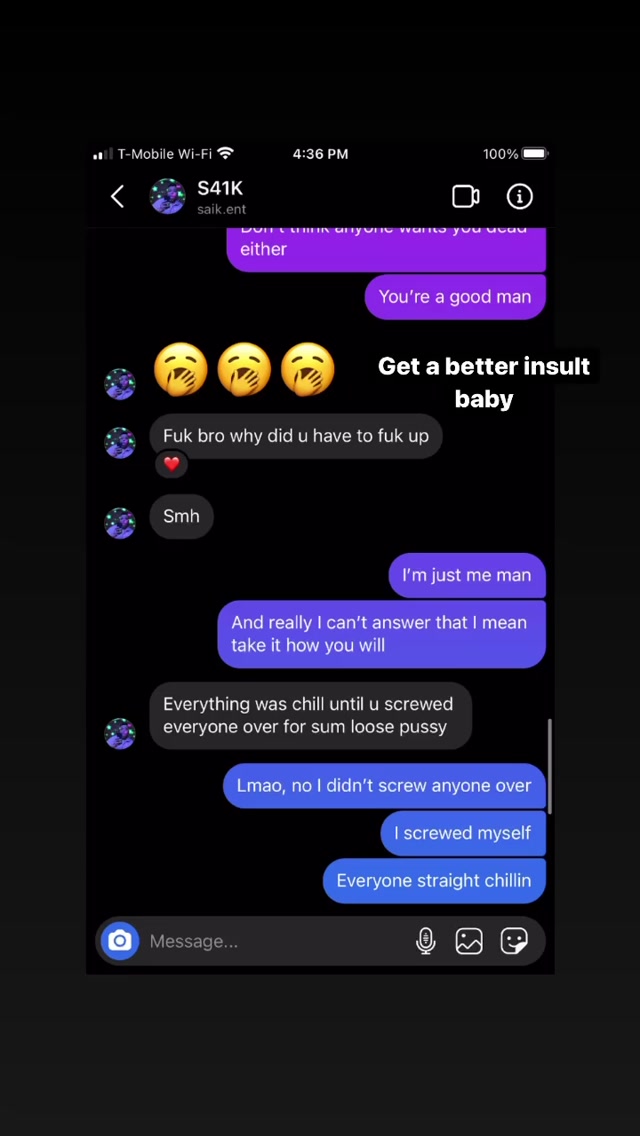Open the photo gallery picker
The width and height of the screenshot is (640, 1136).
click(x=469, y=941)
